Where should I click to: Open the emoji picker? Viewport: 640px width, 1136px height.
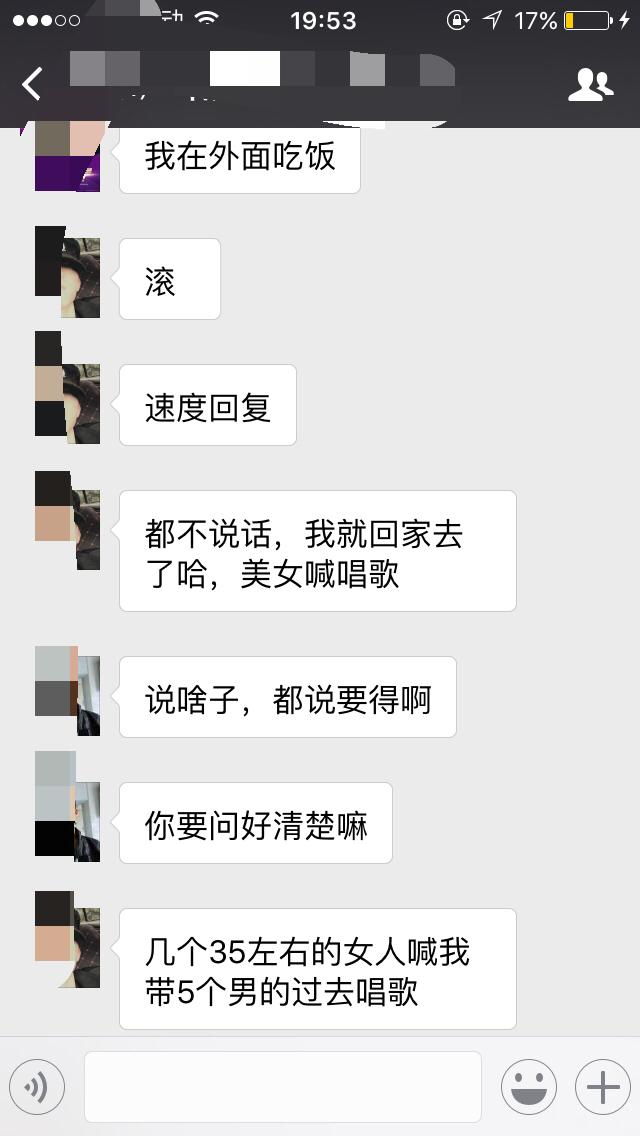point(528,1086)
